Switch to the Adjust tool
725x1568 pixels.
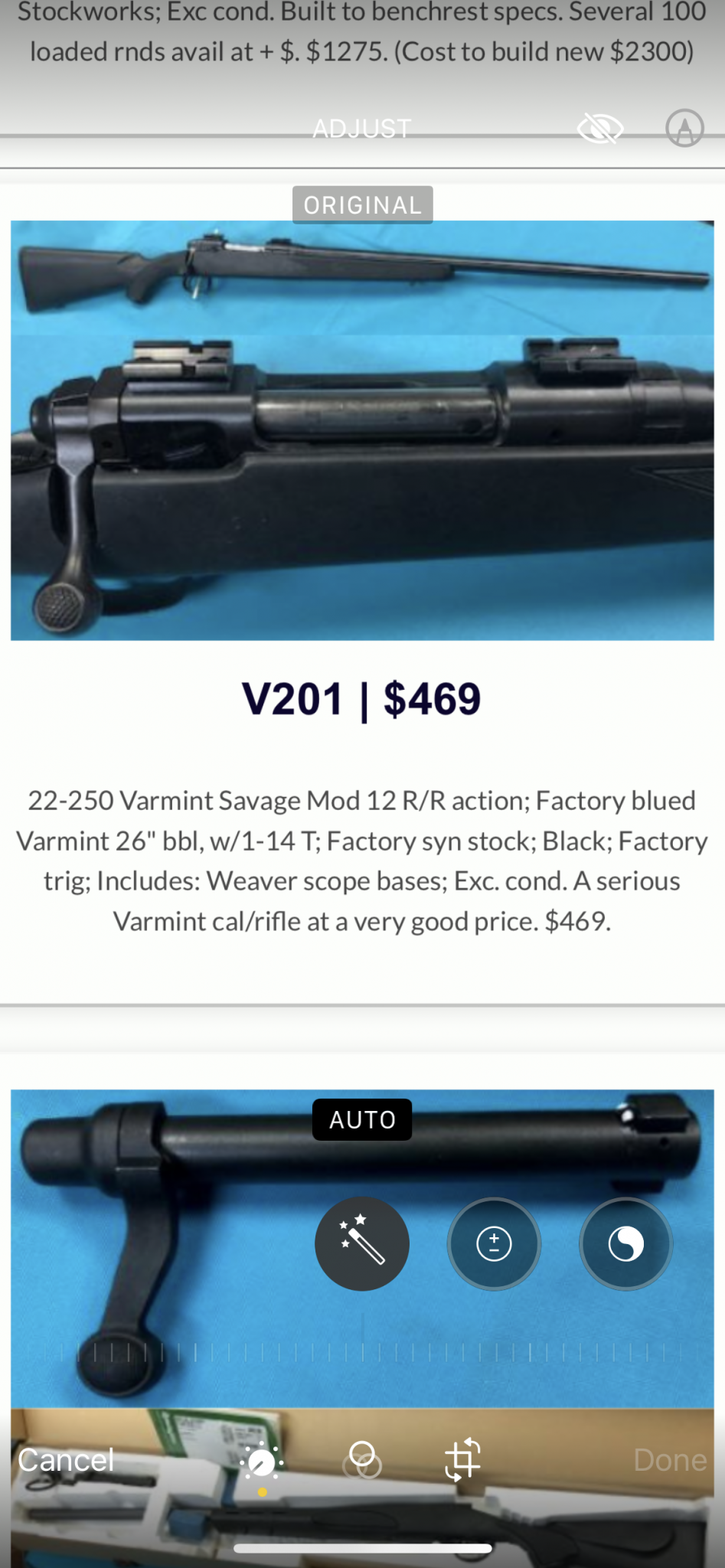pos(262,1462)
